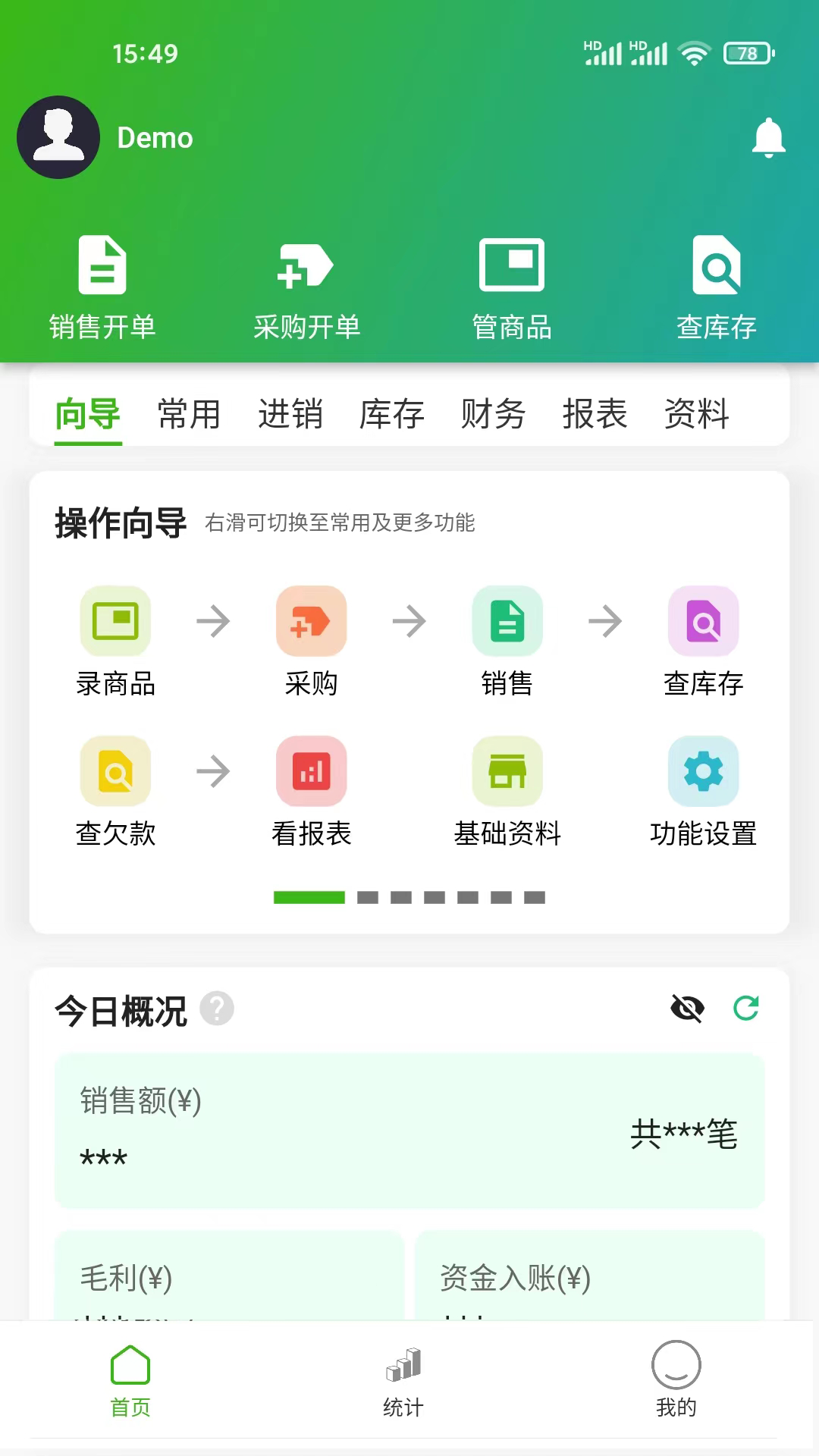Image resolution: width=819 pixels, height=1456 pixels.
Task: Switch to the 库存 tab
Action: (391, 414)
